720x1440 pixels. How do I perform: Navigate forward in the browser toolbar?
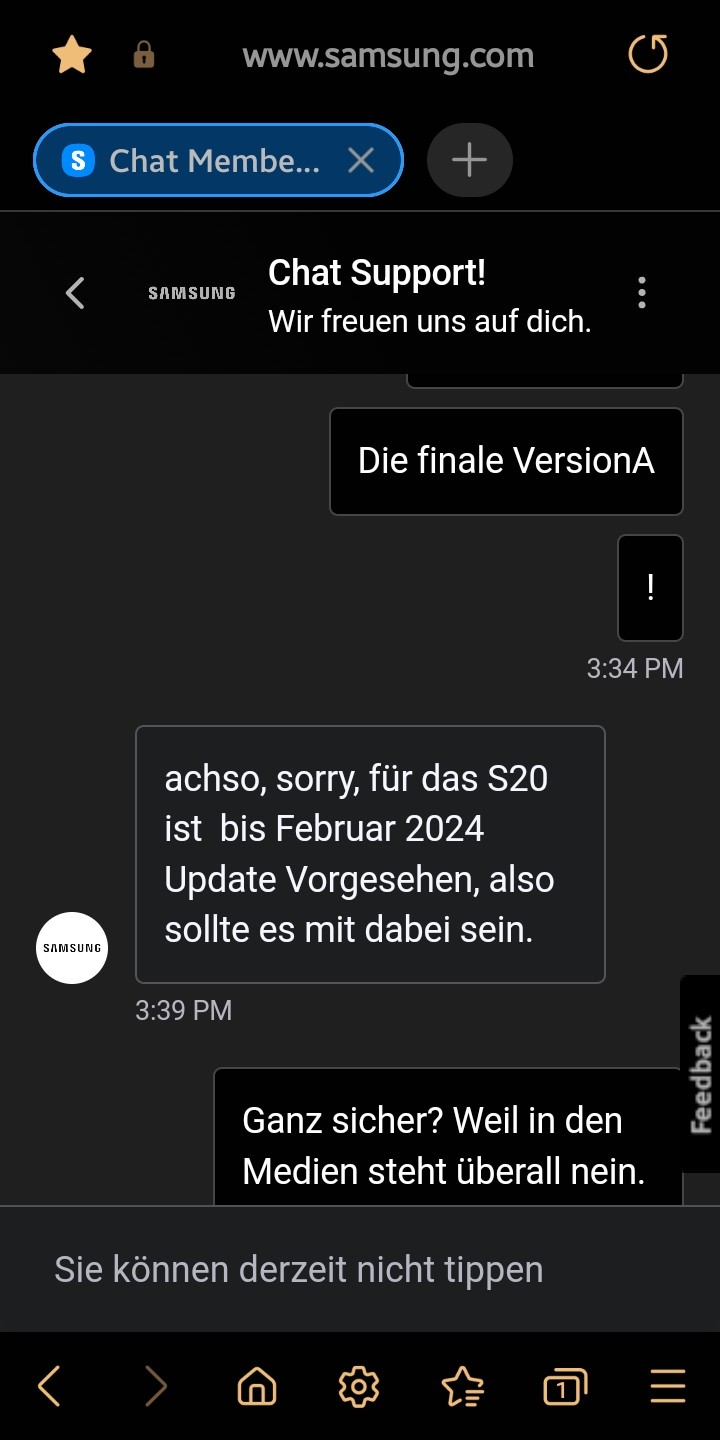[x=155, y=1386]
